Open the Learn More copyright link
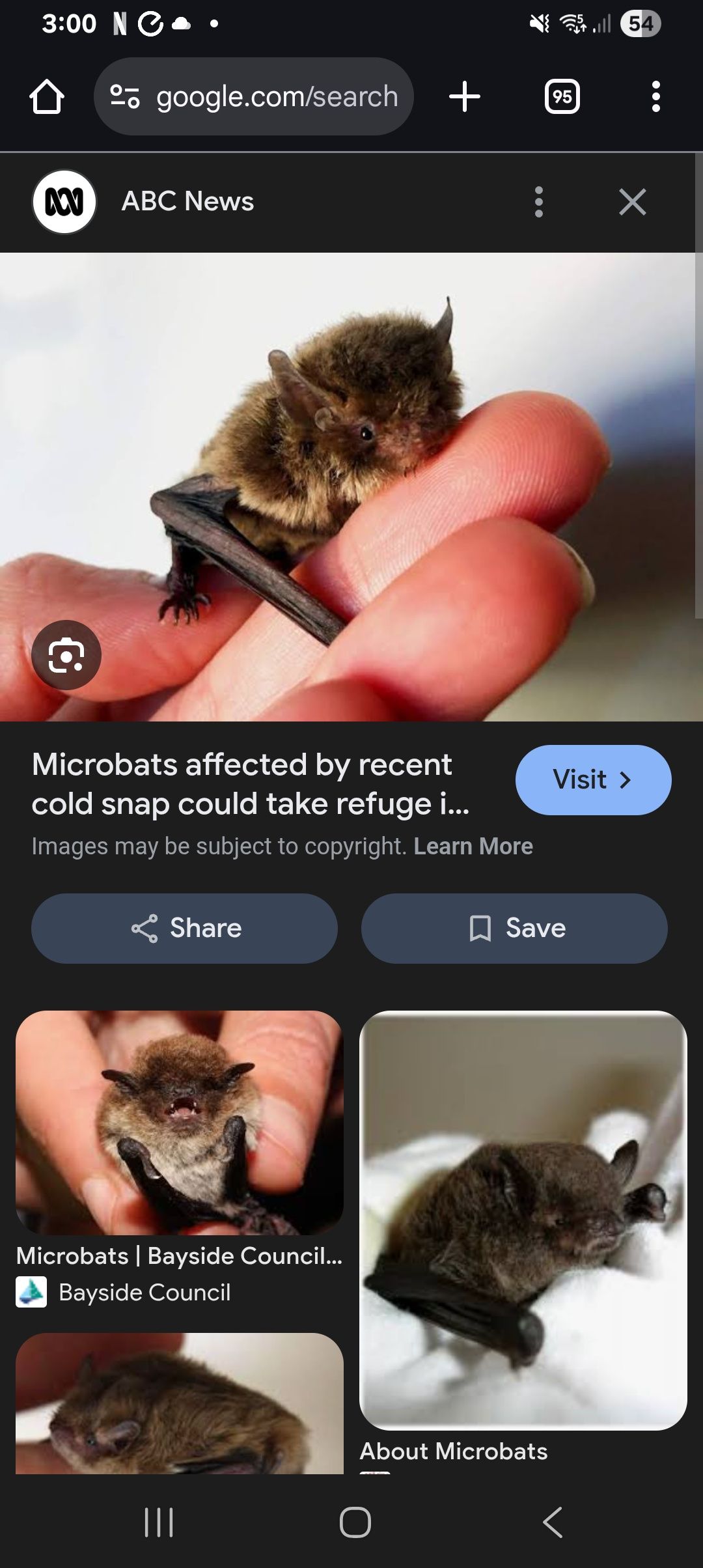Viewport: 703px width, 1568px height. 473,846
